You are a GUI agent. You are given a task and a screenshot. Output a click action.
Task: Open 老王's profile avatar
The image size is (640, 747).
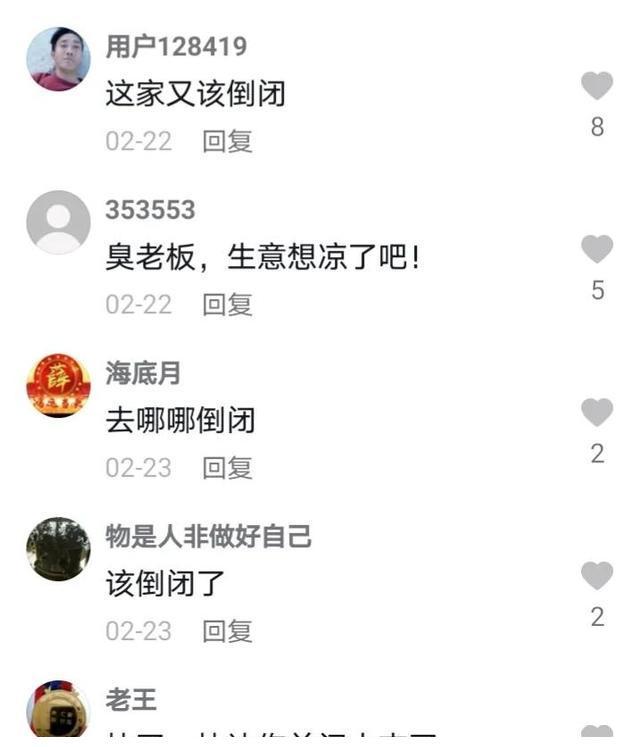58,712
